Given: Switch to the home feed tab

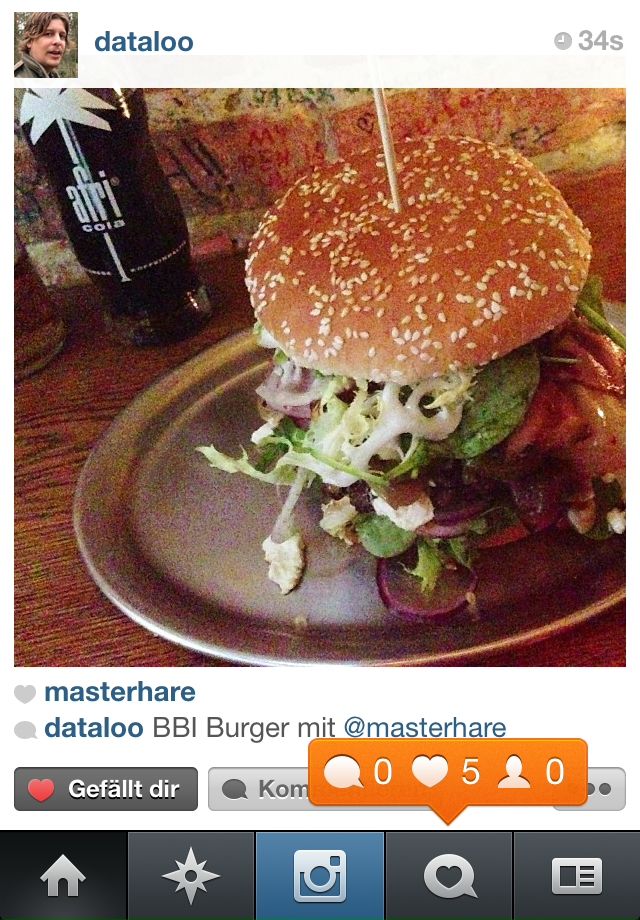Looking at the screenshot, I should (x=64, y=876).
